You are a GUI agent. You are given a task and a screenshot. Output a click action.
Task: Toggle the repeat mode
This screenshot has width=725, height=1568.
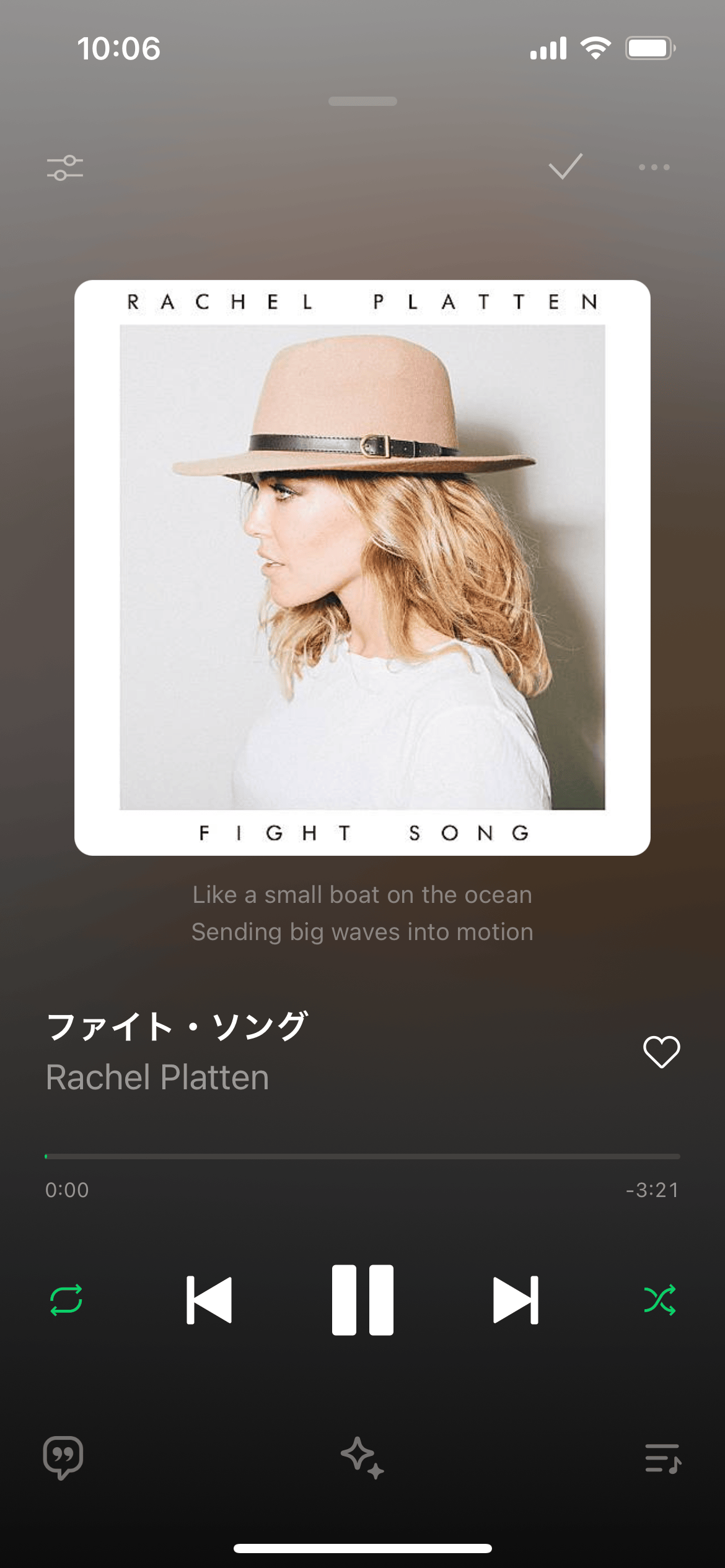pos(66,1300)
